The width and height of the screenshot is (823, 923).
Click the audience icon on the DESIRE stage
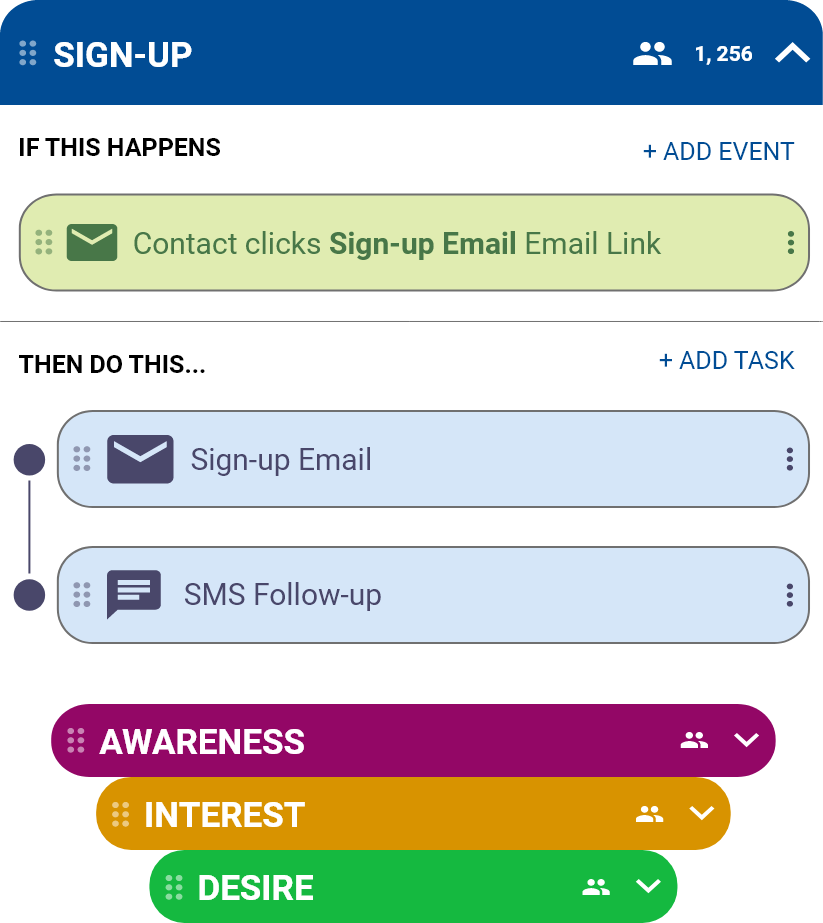597,886
